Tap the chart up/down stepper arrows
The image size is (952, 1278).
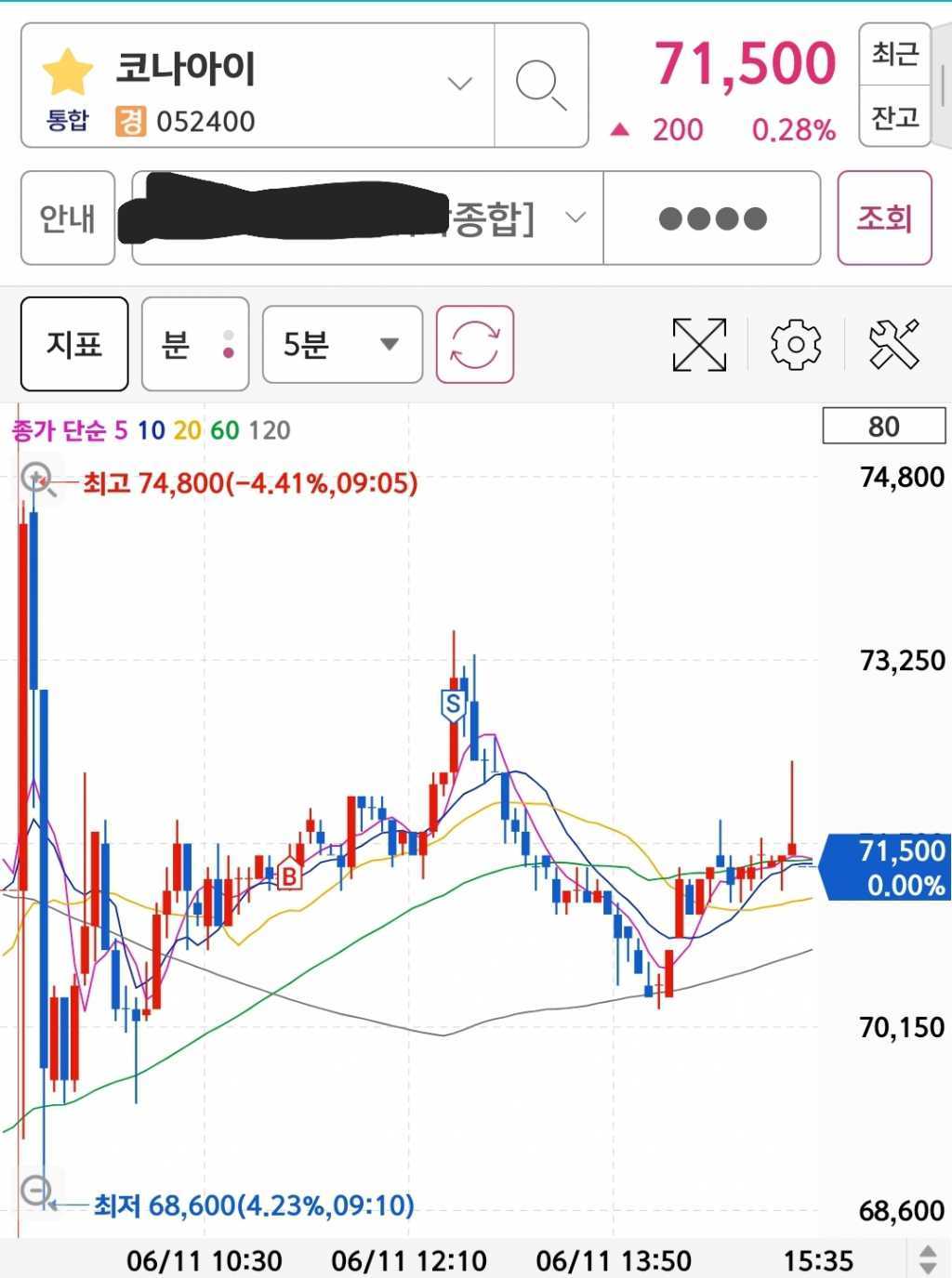[x=927, y=1259]
